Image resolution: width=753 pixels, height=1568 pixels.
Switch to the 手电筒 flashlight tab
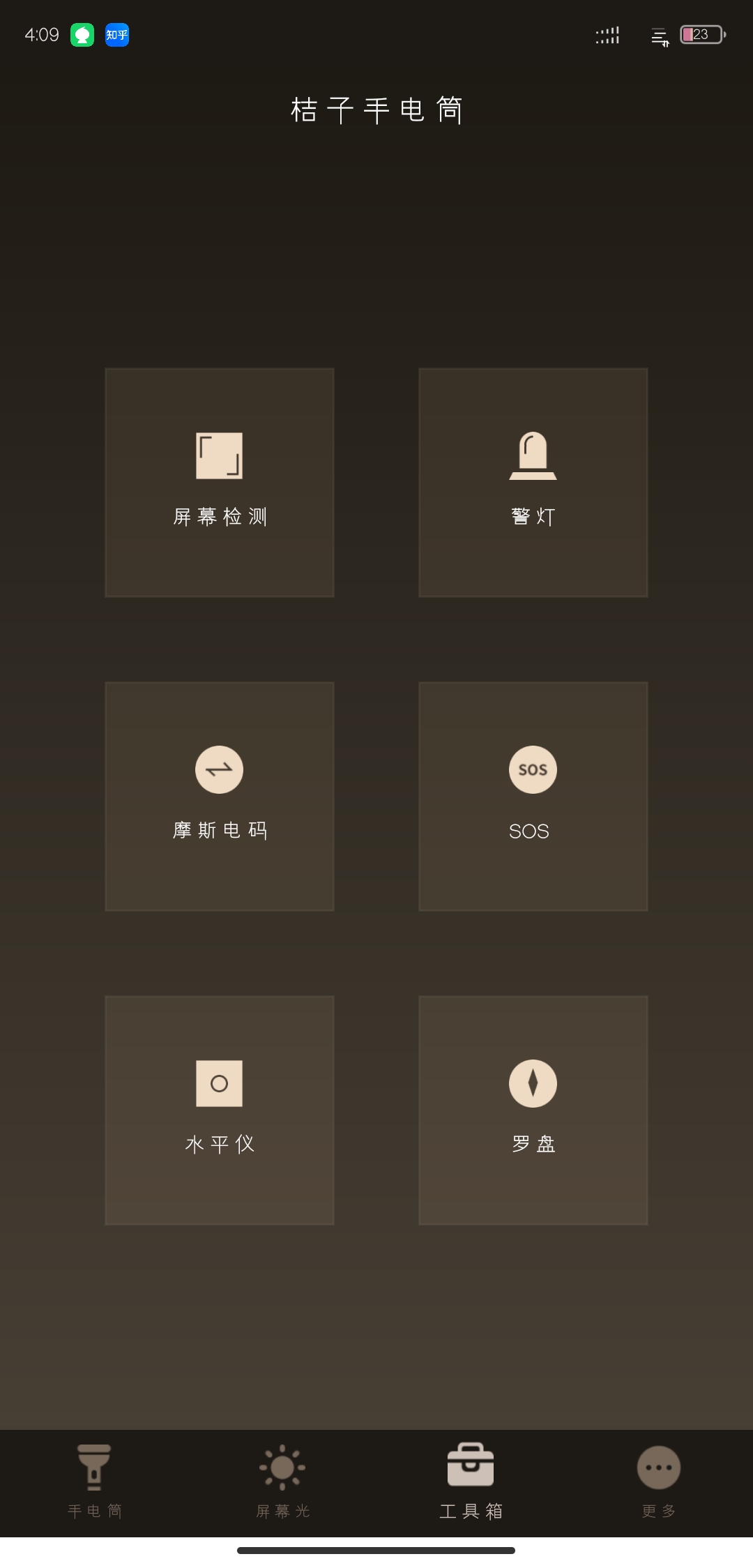coord(94,1480)
